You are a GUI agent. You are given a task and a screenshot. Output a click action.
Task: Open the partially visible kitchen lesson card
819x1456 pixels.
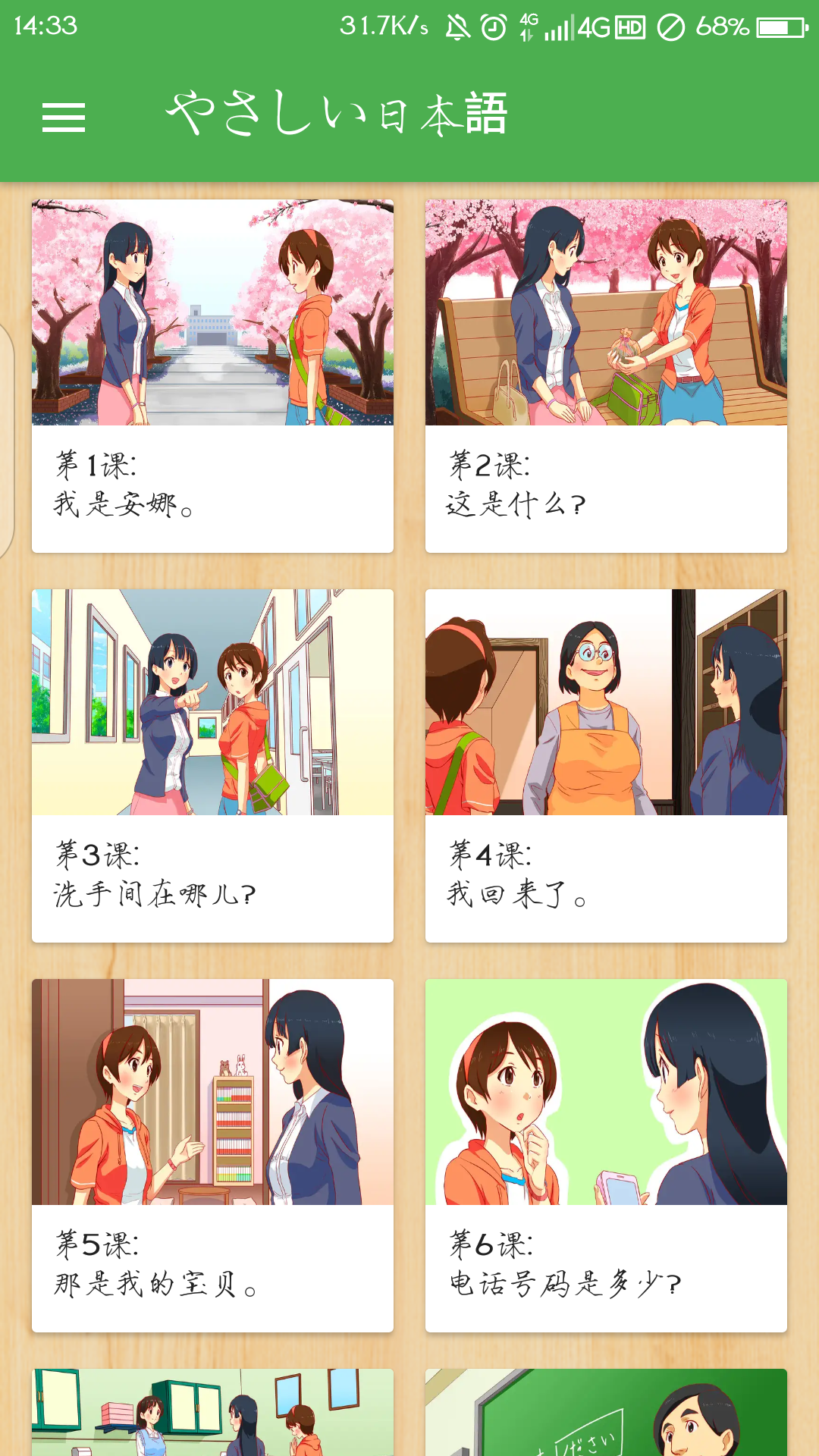pos(212,1412)
